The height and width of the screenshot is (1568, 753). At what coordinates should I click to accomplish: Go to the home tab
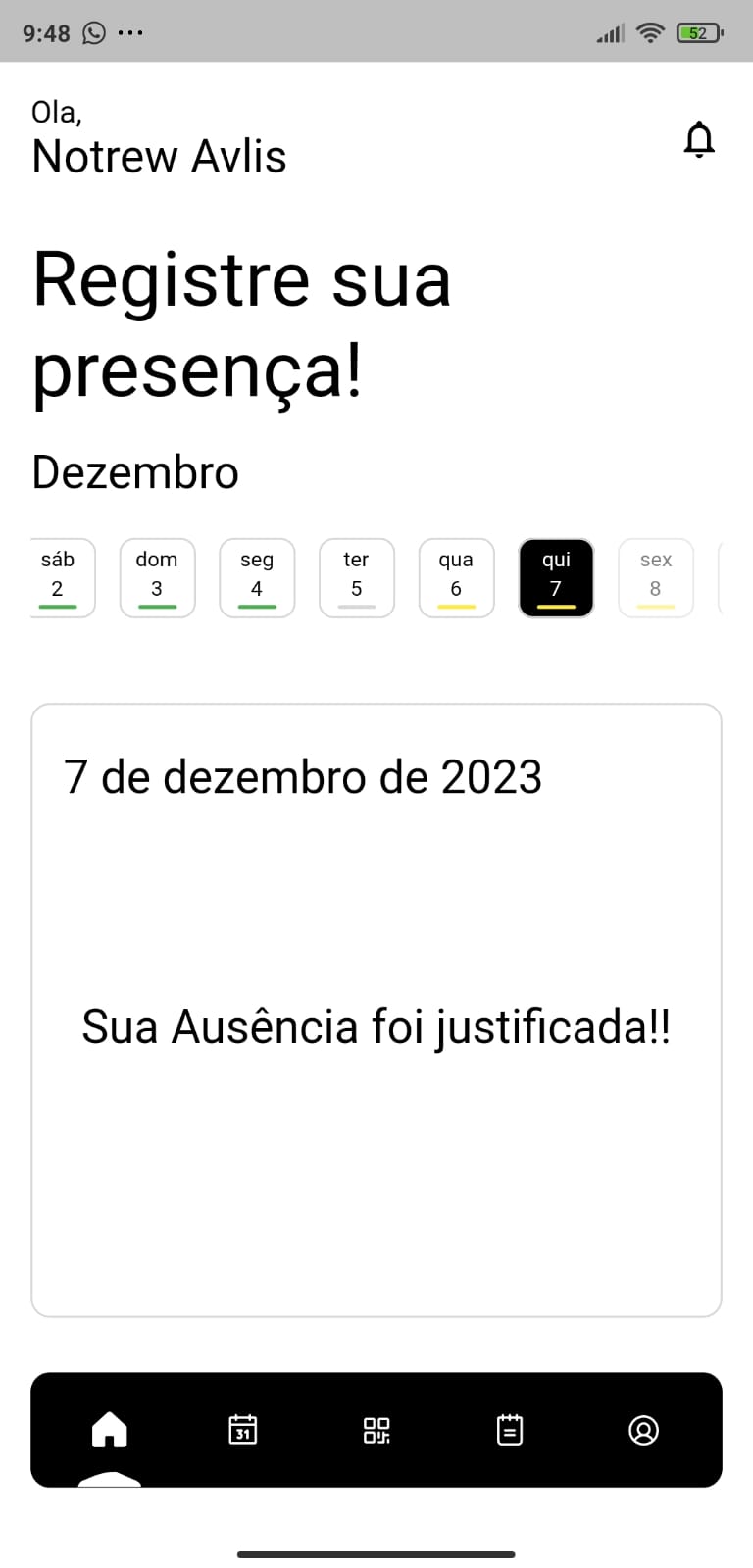(x=110, y=1430)
